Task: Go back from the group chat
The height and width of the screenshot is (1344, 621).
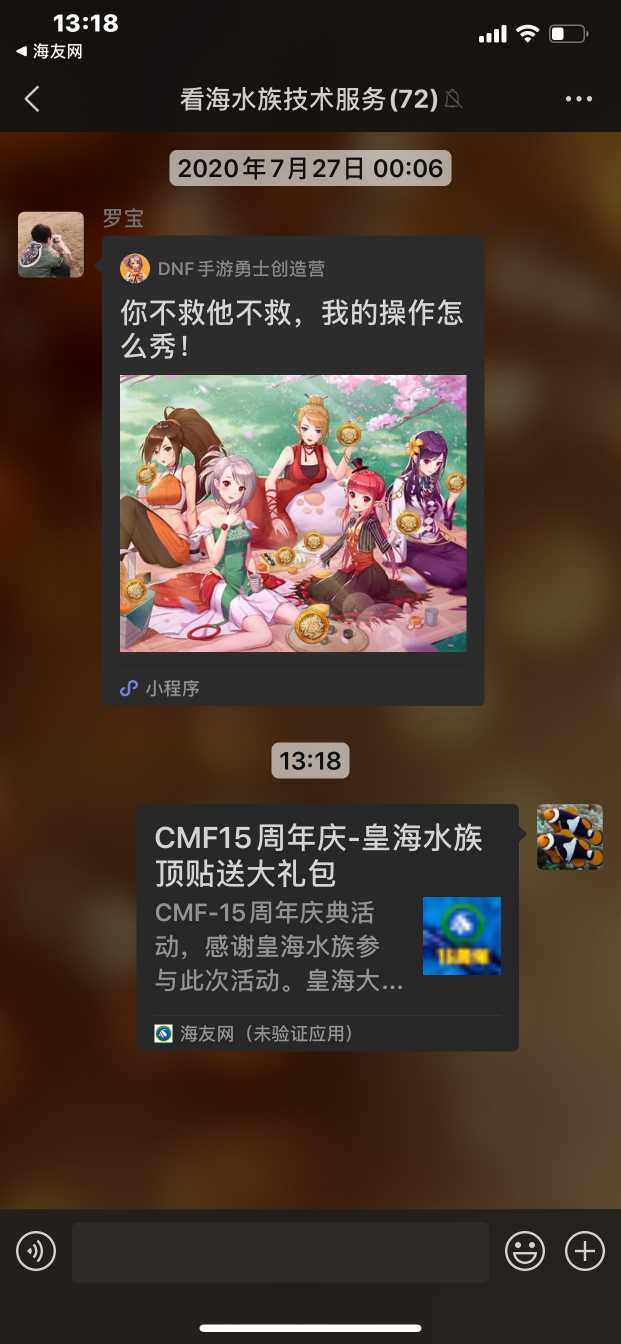Action: coord(32,98)
